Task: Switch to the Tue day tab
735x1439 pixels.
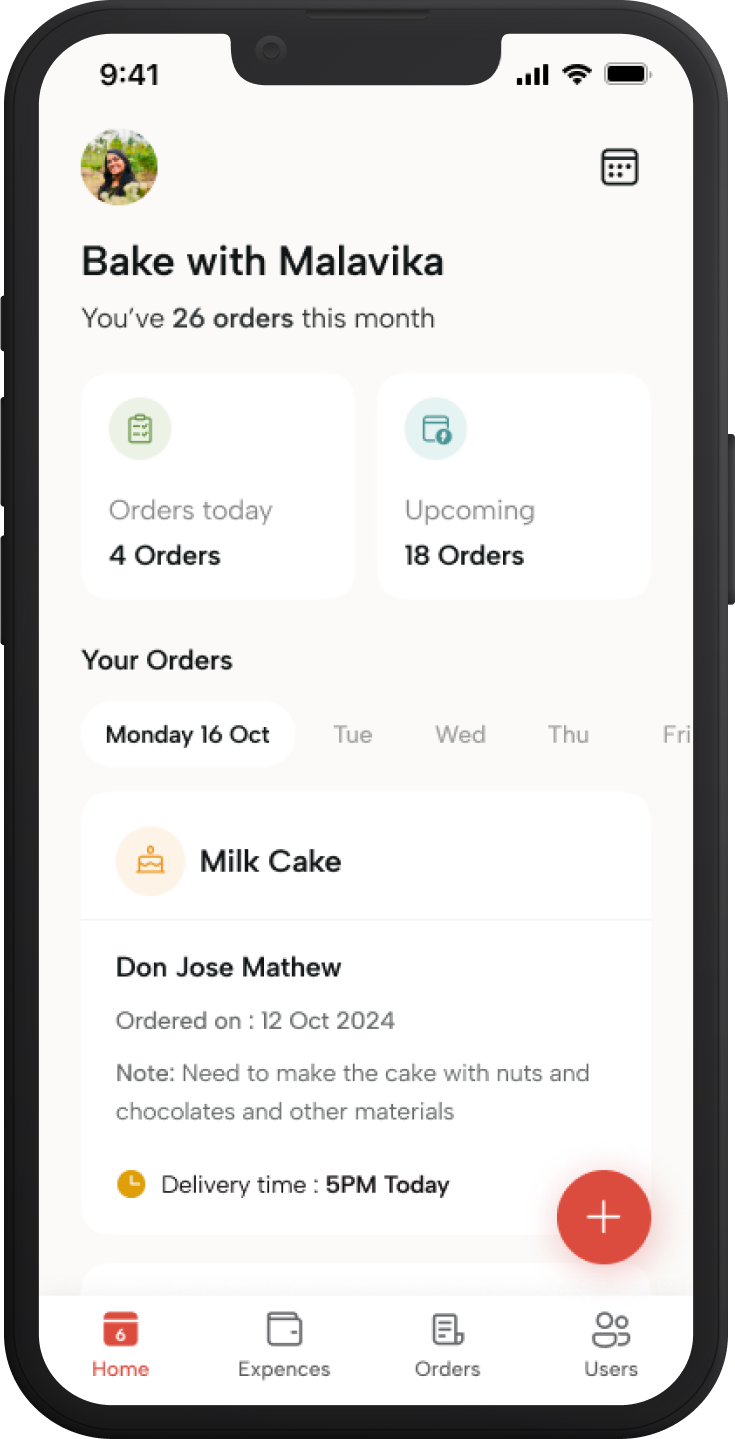Action: coord(353,735)
